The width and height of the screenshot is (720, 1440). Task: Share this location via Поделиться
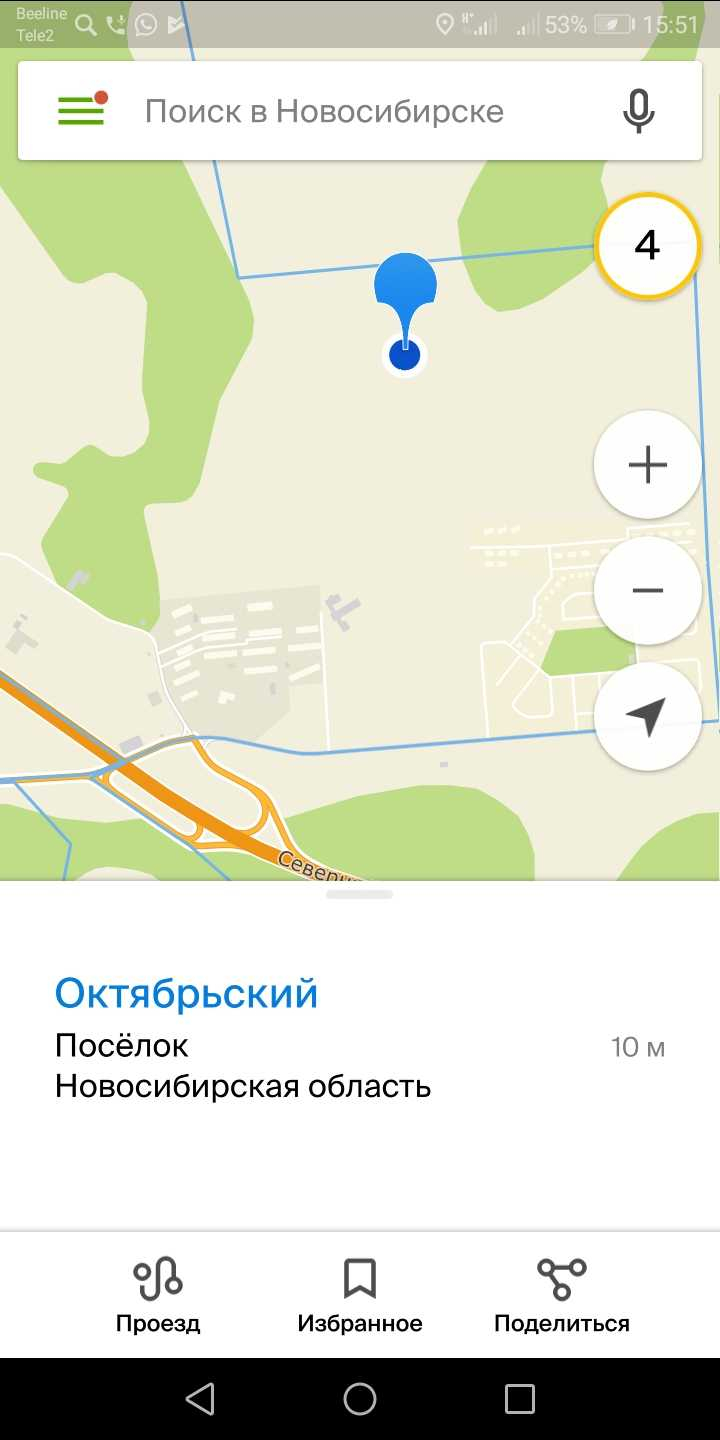[x=562, y=1295]
